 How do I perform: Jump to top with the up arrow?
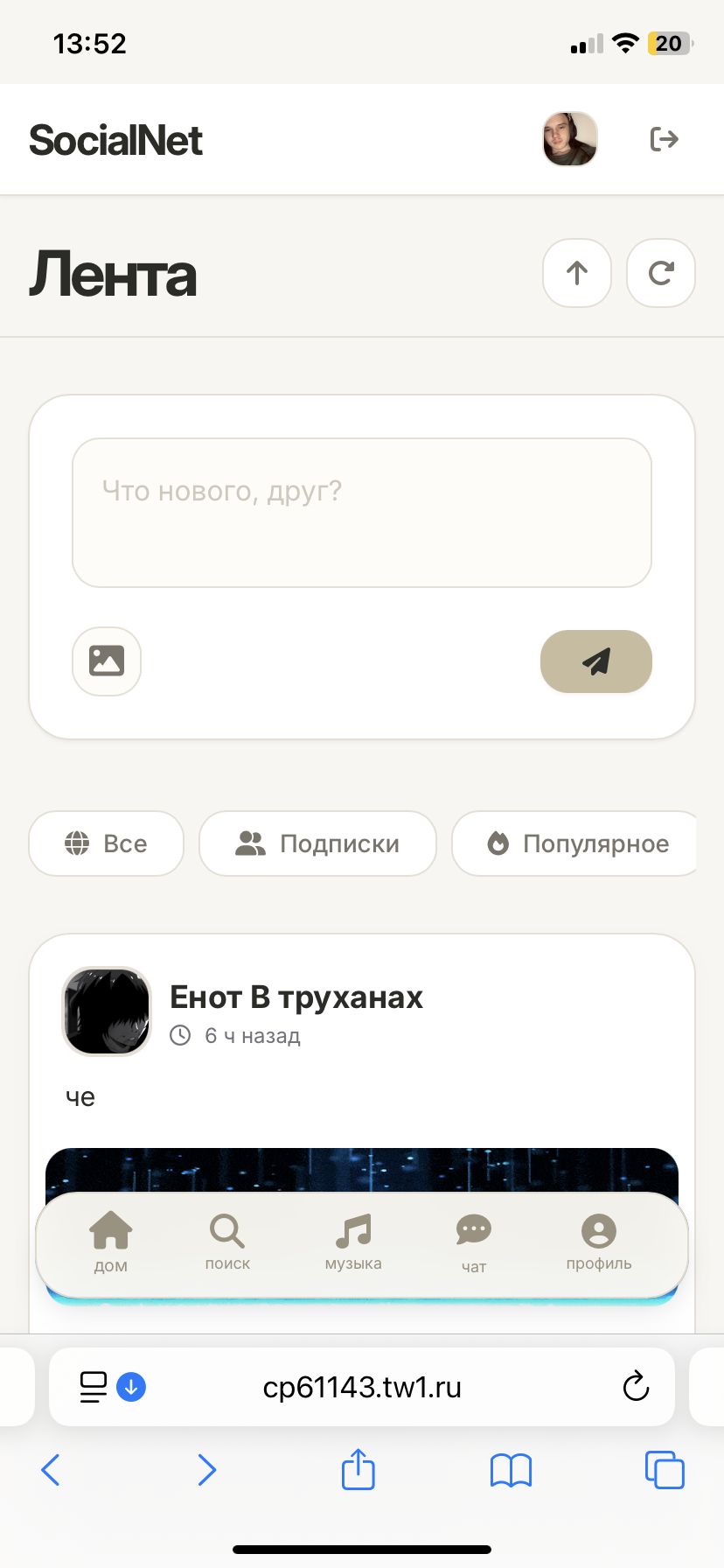577,273
